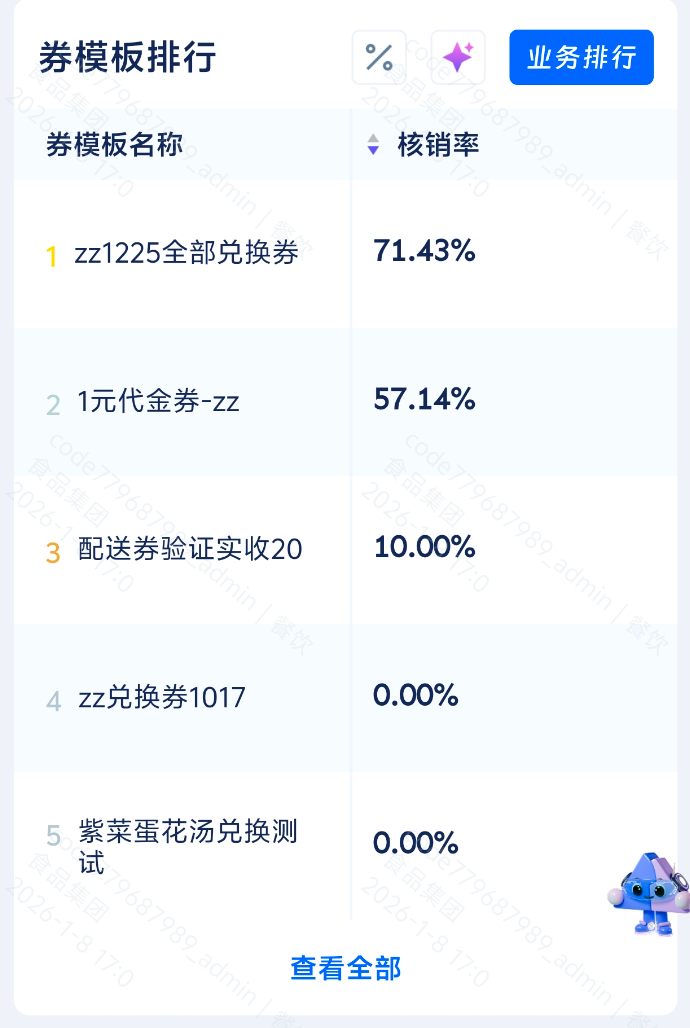The height and width of the screenshot is (1028, 690).
Task: Open zz兑换券1017 row
Action: (x=162, y=698)
